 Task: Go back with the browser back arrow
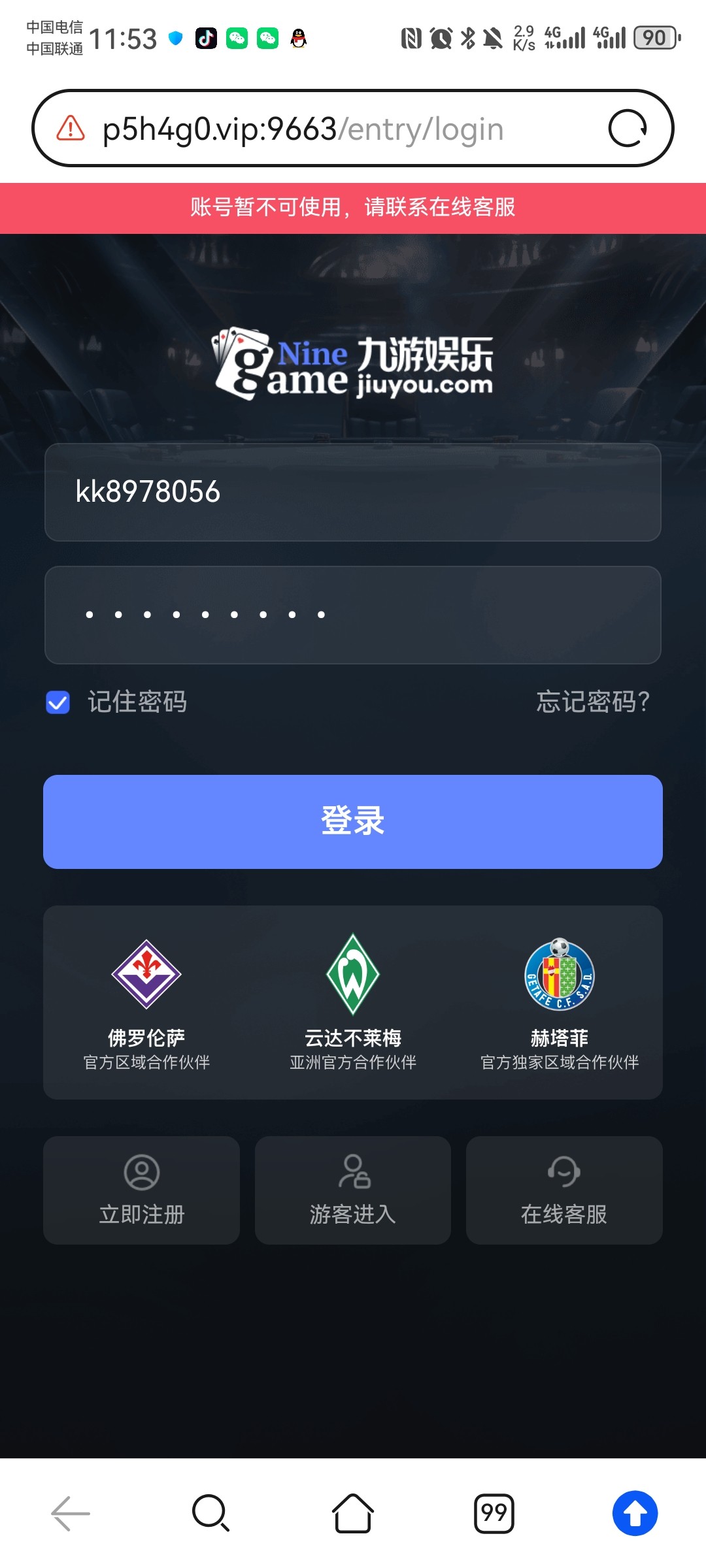(x=71, y=1513)
